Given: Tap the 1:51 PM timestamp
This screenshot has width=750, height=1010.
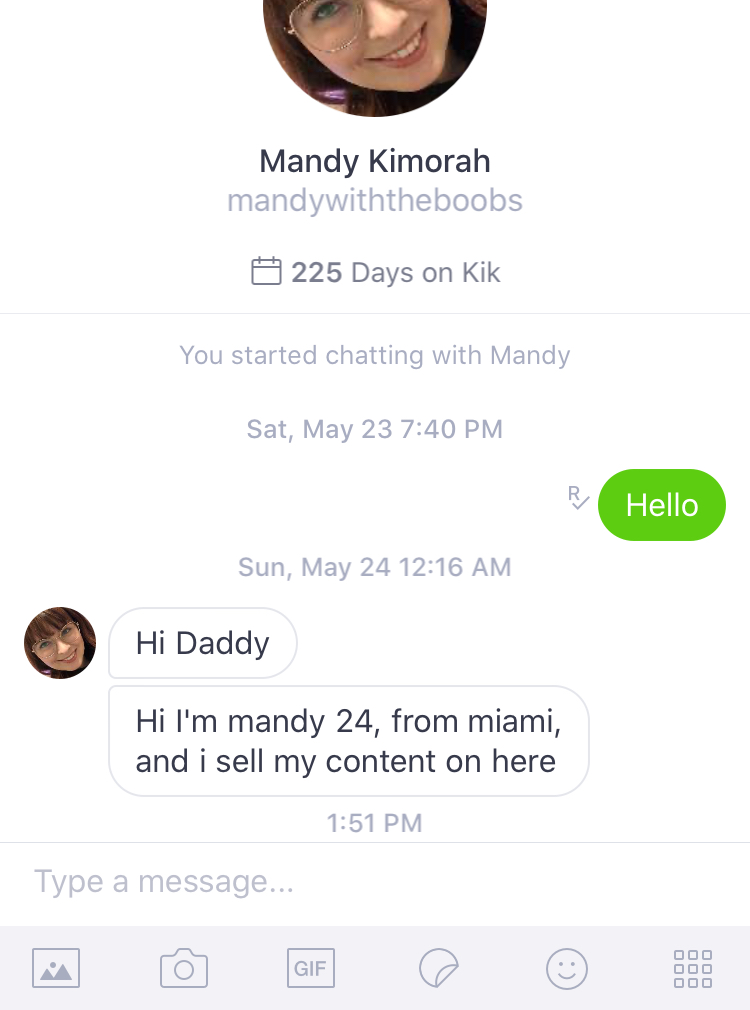Looking at the screenshot, I should (x=374, y=822).
